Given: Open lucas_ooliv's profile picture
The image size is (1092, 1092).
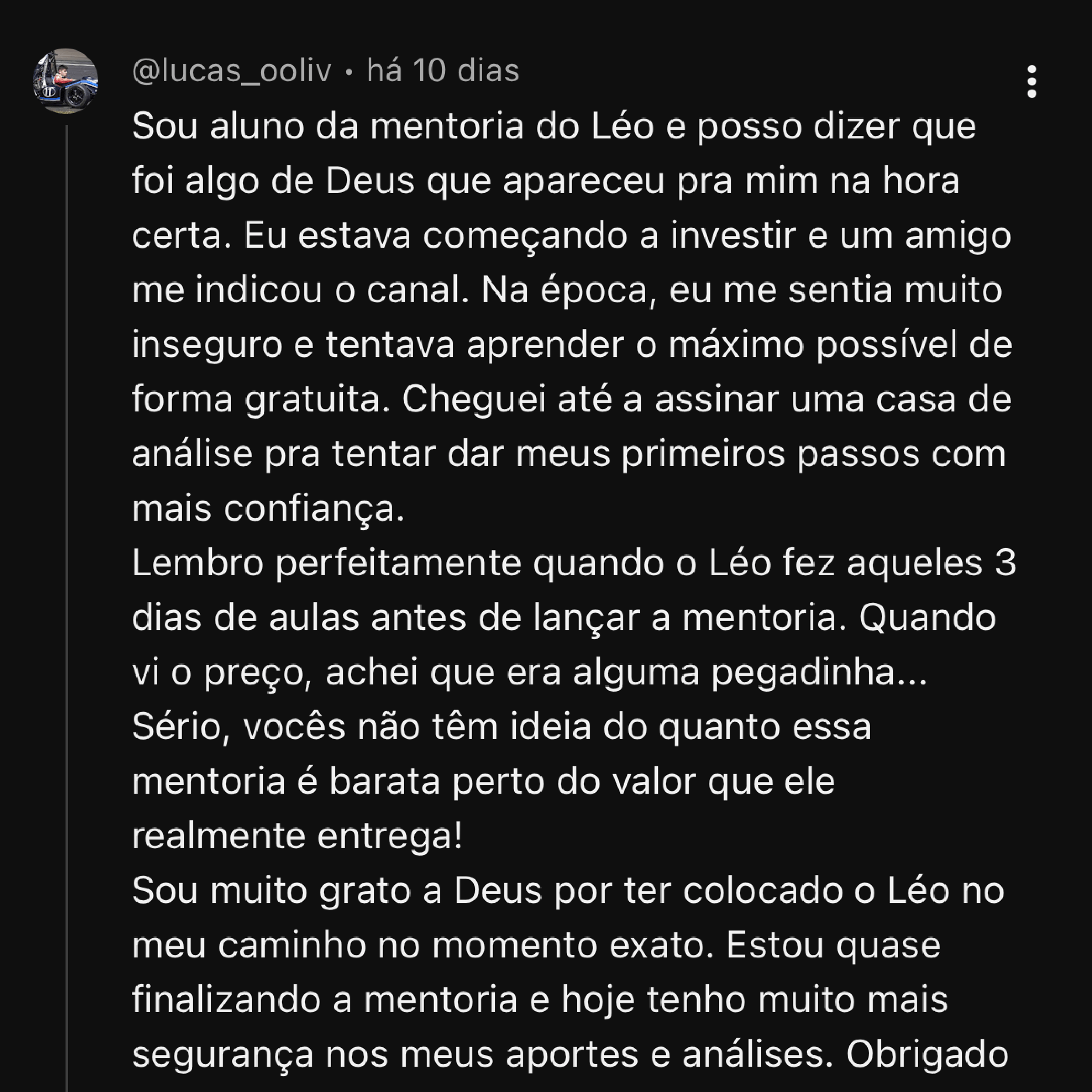Looking at the screenshot, I should 66,81.
